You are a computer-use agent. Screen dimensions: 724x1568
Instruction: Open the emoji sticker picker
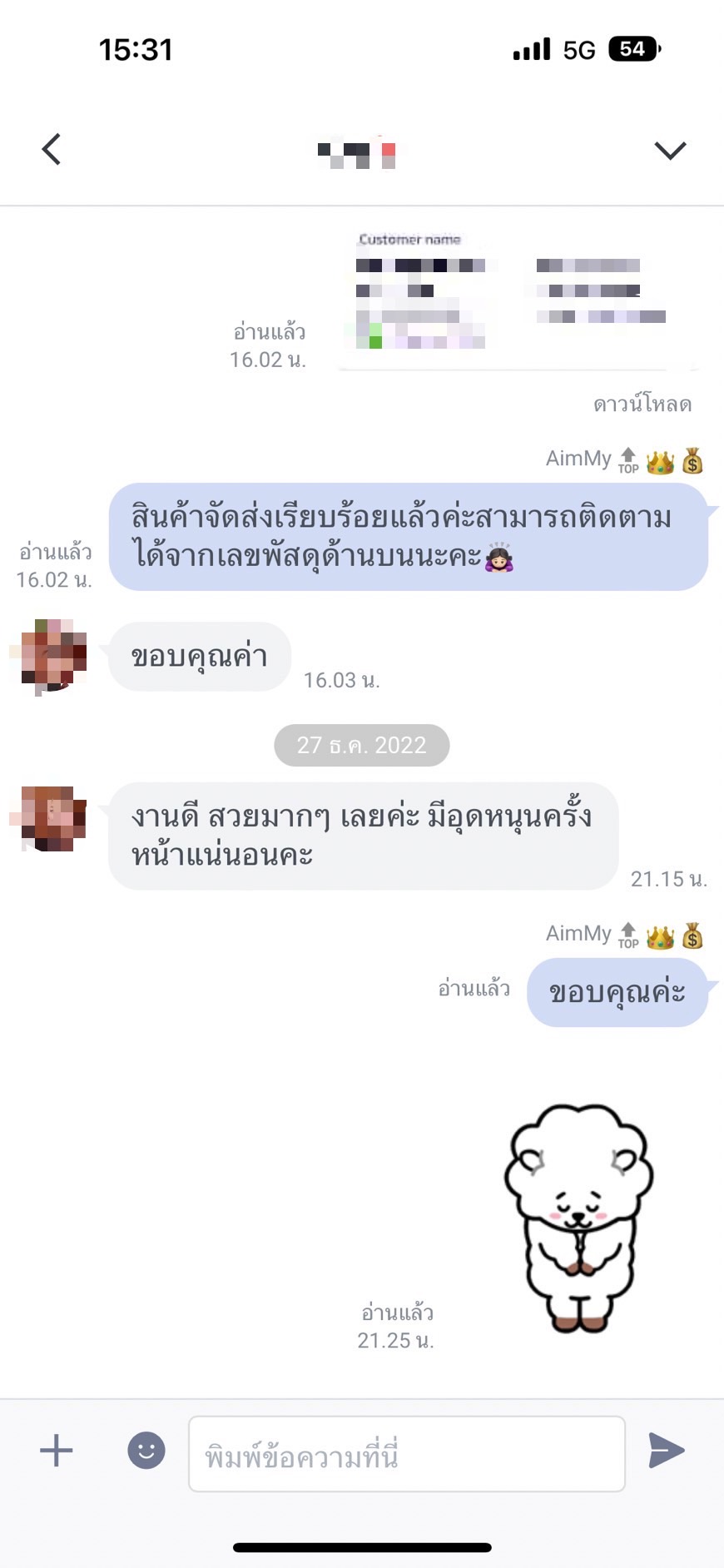click(x=146, y=1451)
